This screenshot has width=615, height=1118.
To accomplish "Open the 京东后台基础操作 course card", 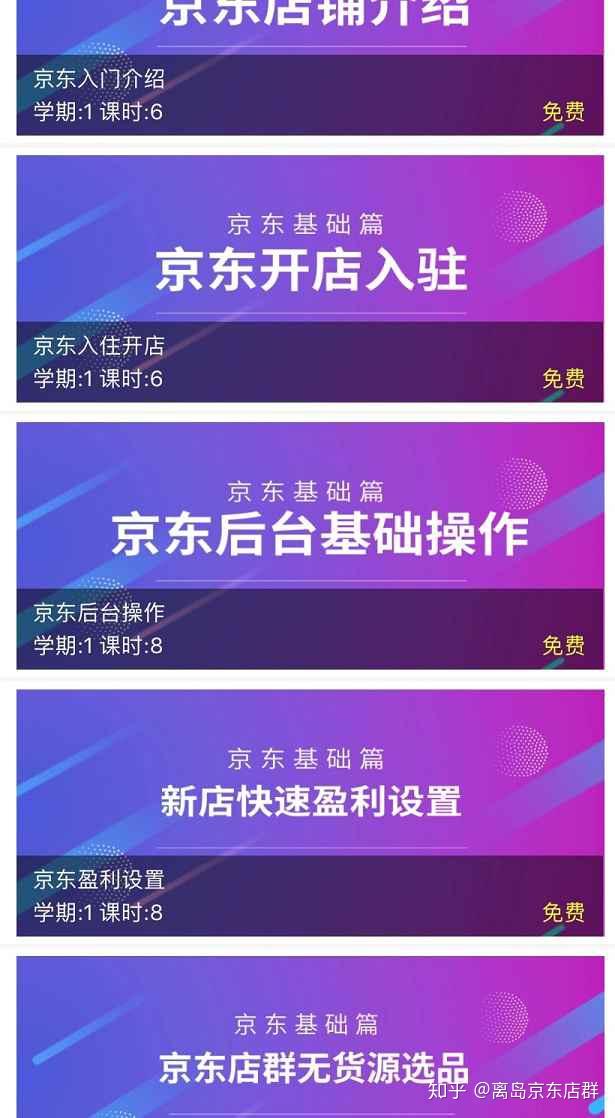I will click(x=310, y=545).
